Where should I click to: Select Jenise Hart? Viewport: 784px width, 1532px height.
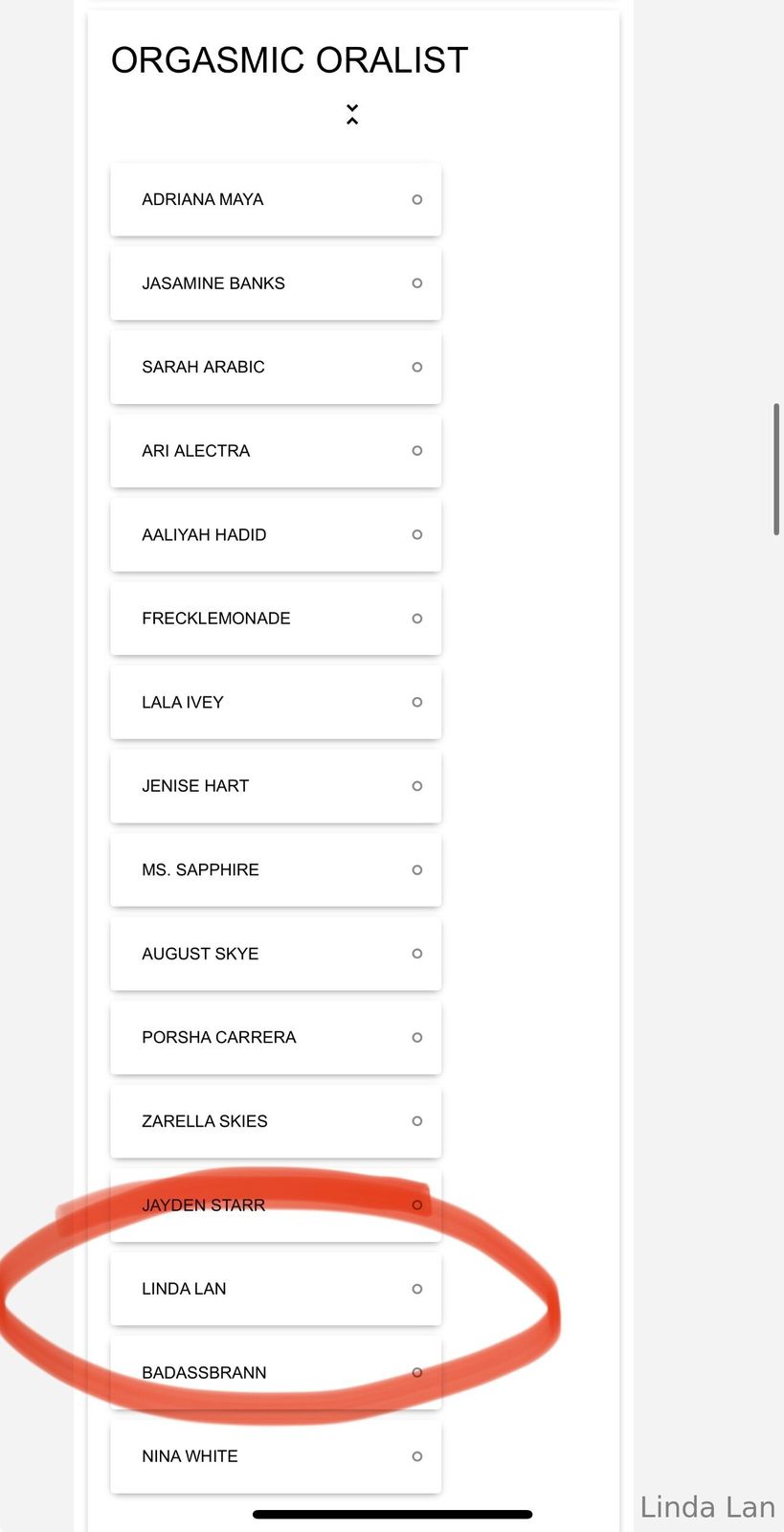pos(276,786)
